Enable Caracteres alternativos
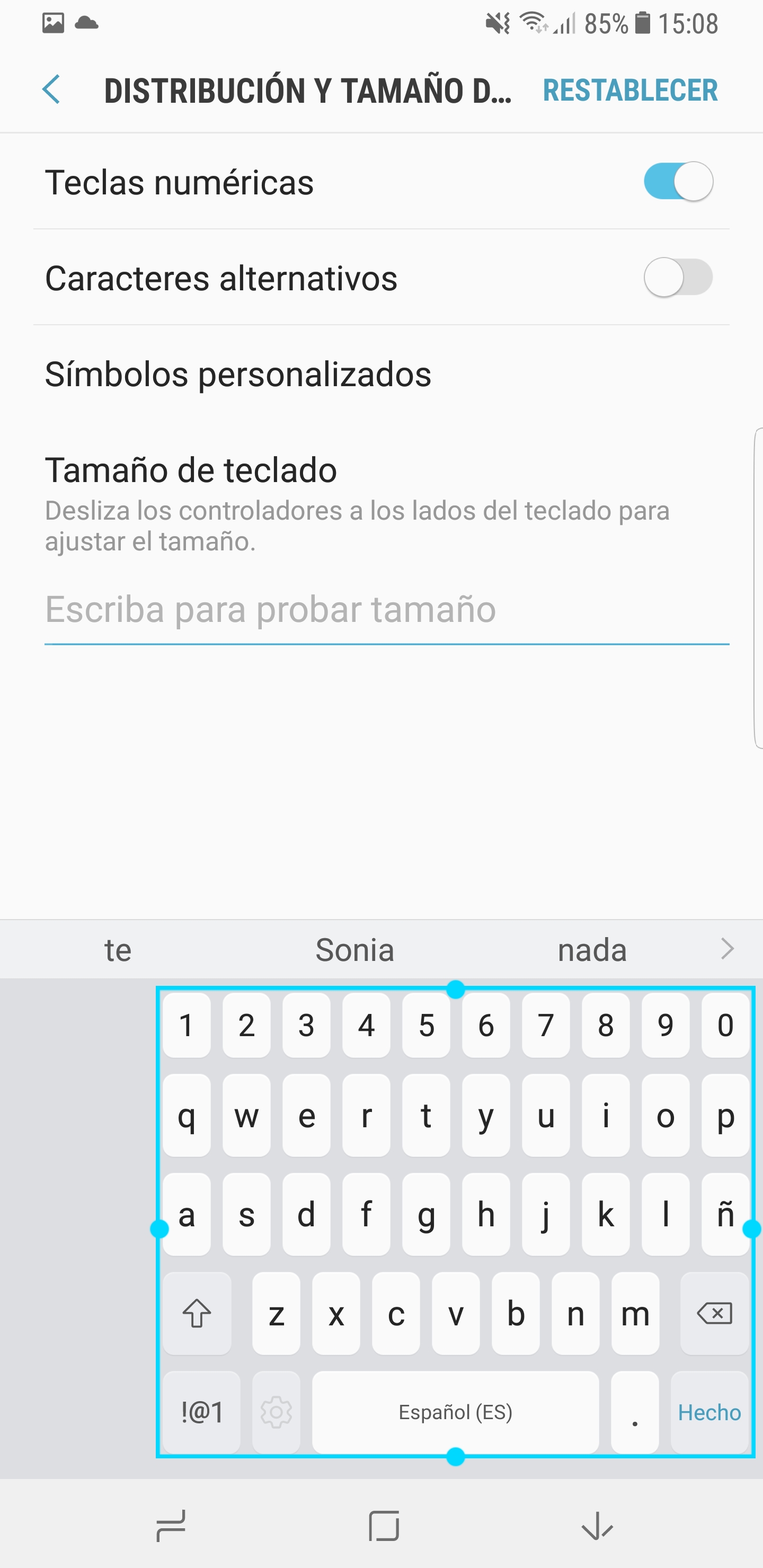The height and width of the screenshot is (1568, 763). (x=678, y=278)
